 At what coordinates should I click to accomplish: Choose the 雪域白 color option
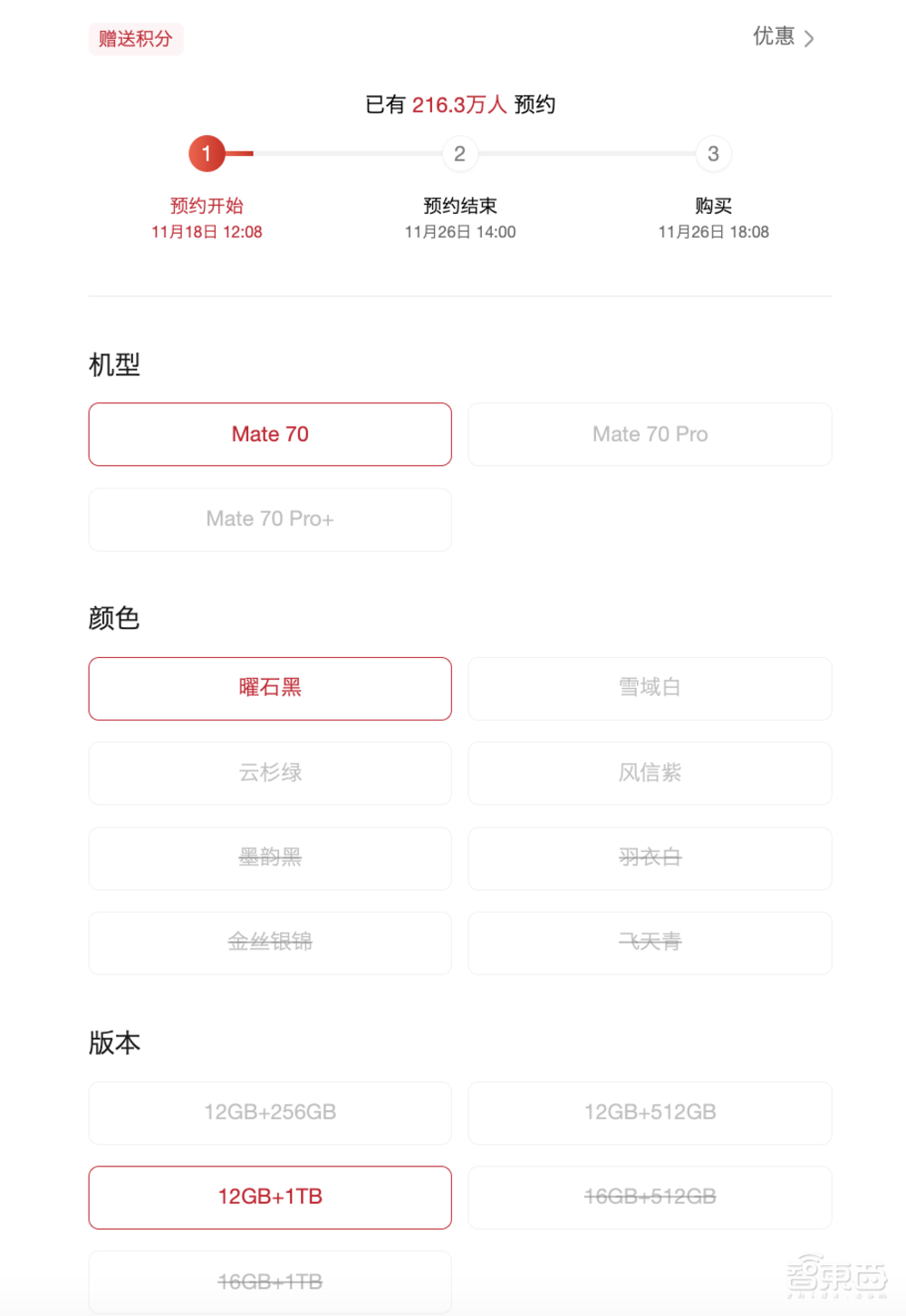tap(649, 688)
